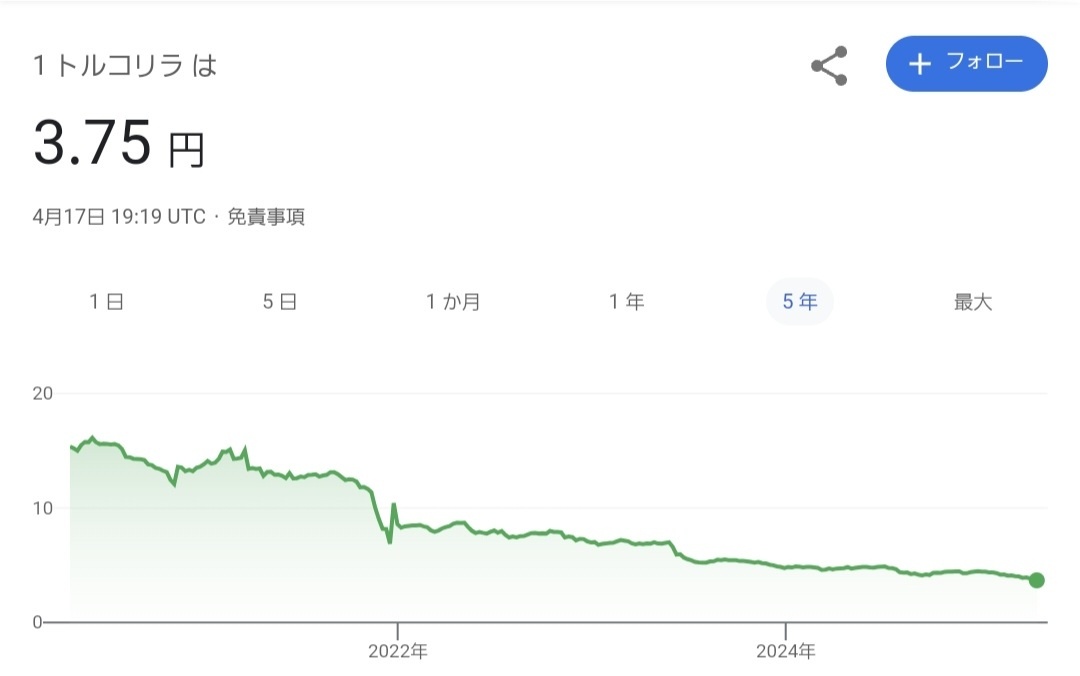This screenshot has width=1080, height=676.
Task: Open the 免責事項 disclaimer link
Action: (266, 217)
